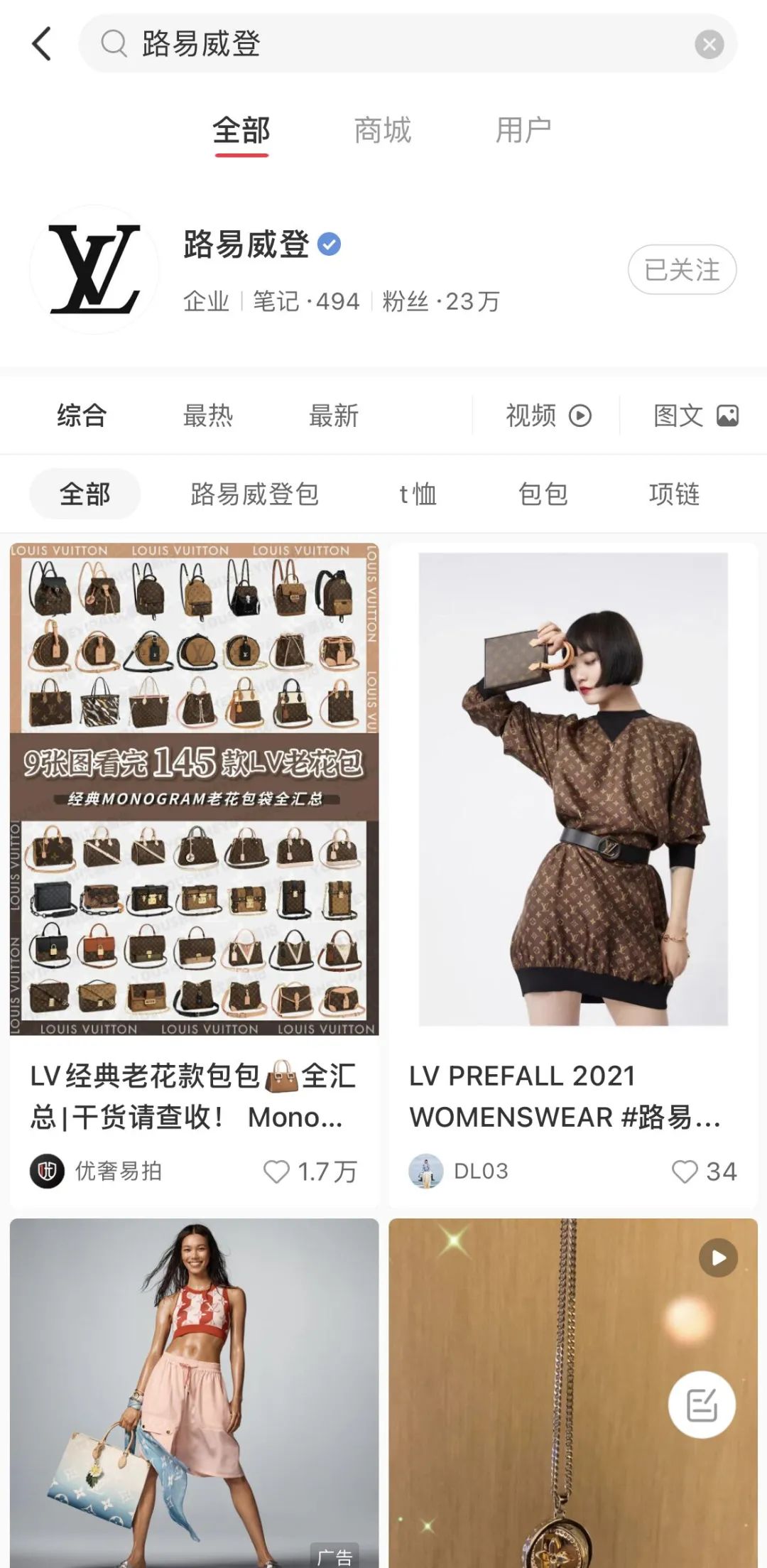Screen dimensions: 767x1568
Task: Select the t恤 chip
Action: coord(418,494)
